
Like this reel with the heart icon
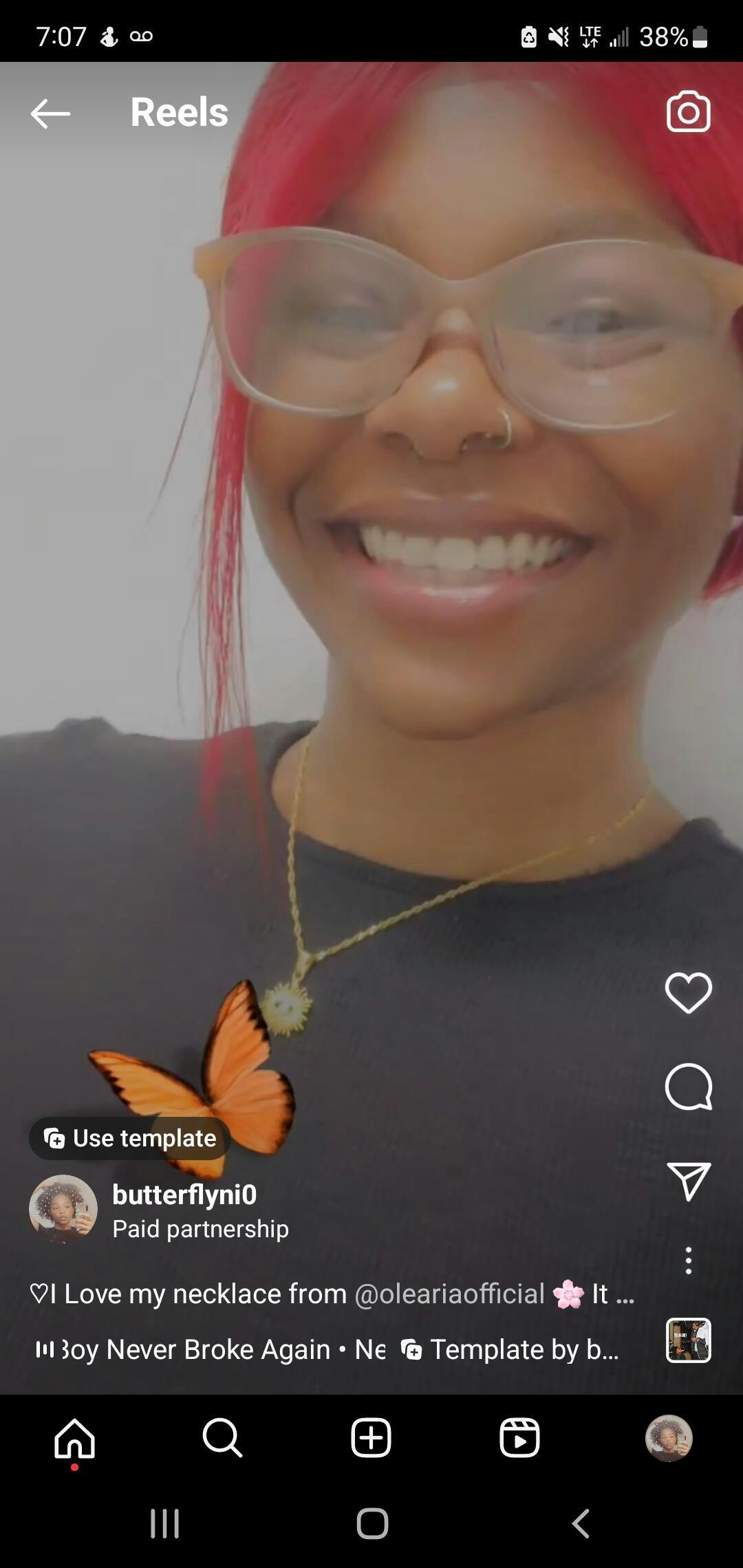[688, 992]
